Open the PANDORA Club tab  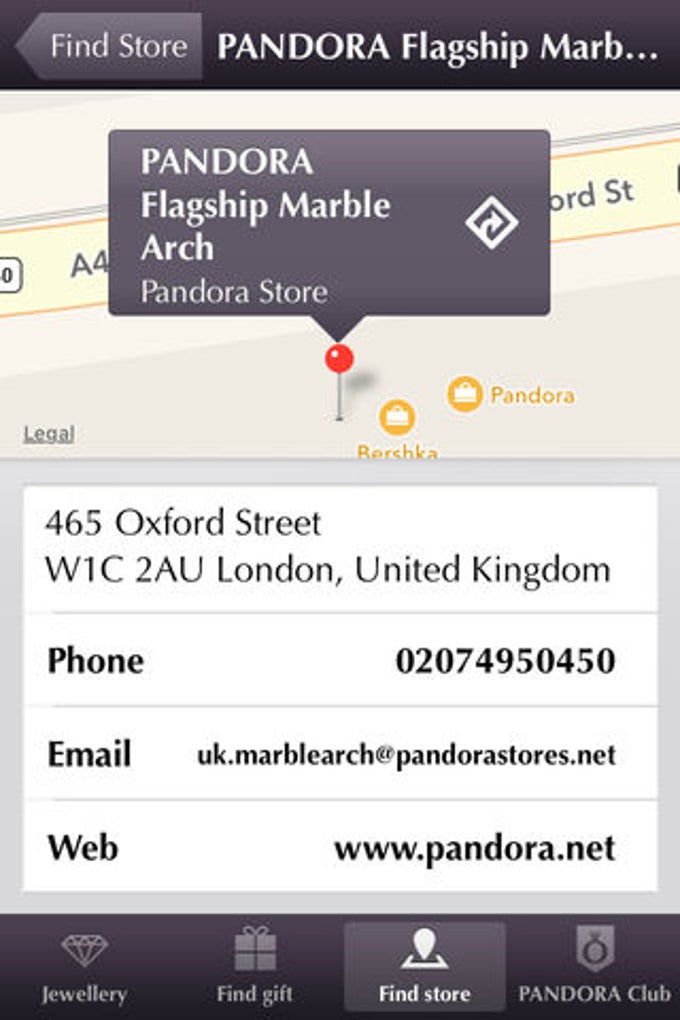594,967
